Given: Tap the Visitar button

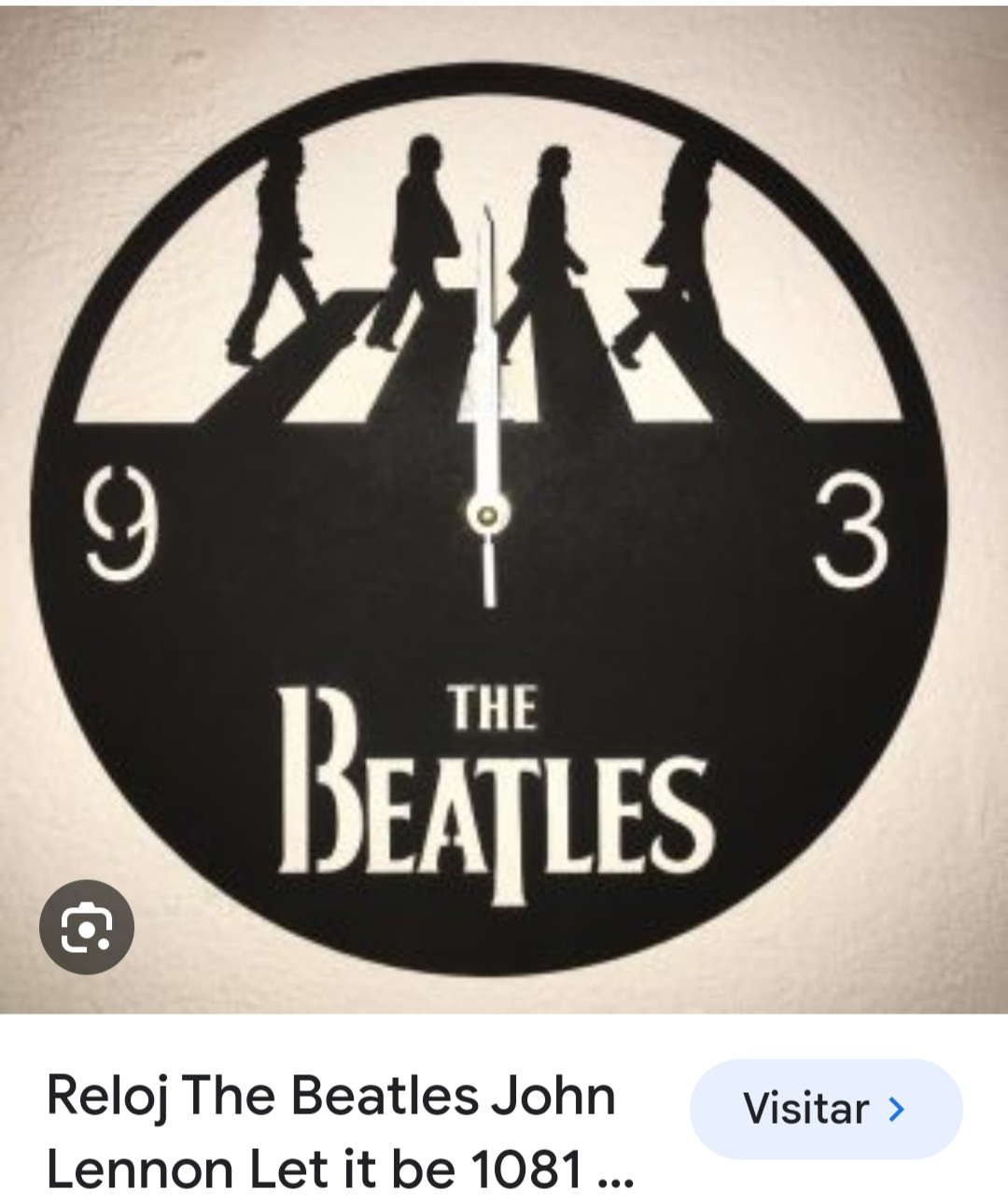Looking at the screenshot, I should (825, 1109).
